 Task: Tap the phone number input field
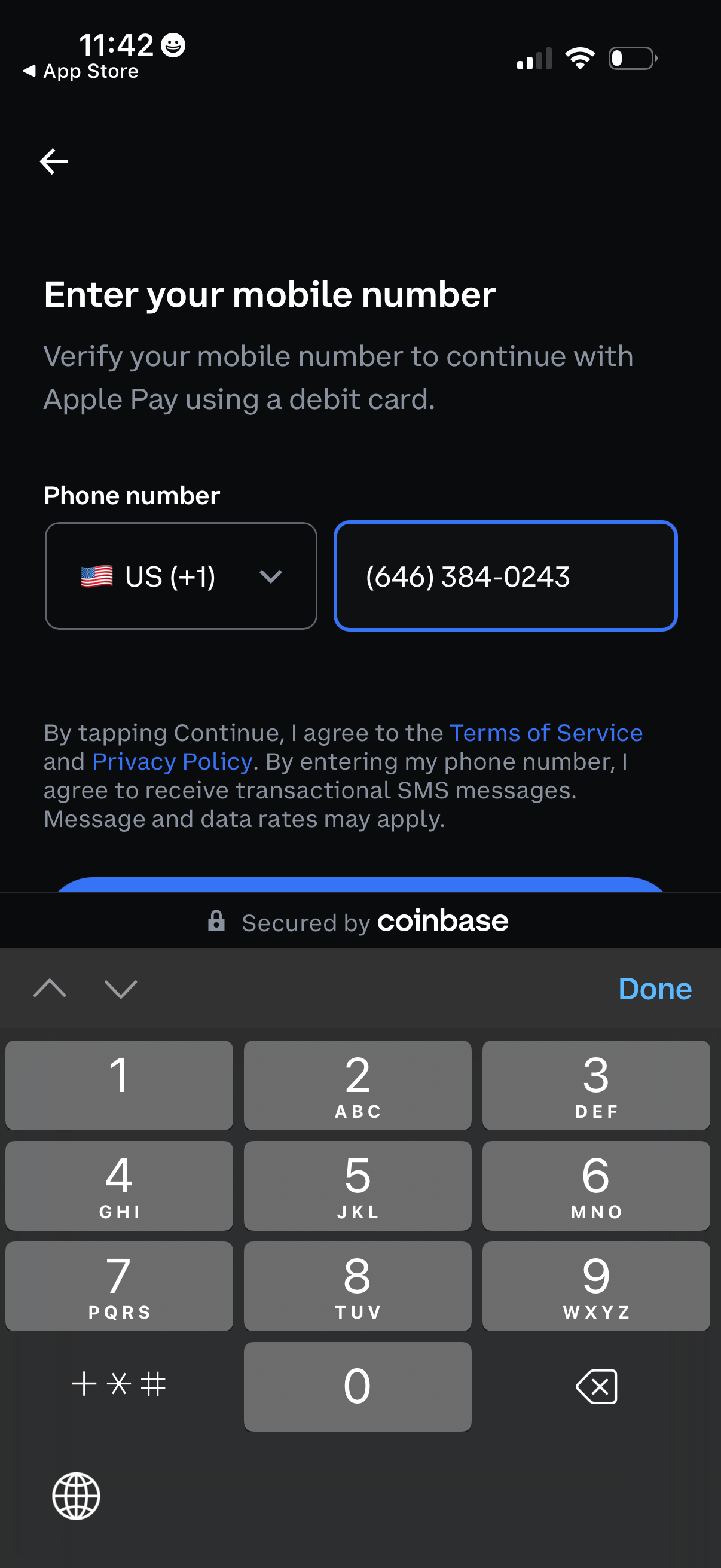click(505, 575)
